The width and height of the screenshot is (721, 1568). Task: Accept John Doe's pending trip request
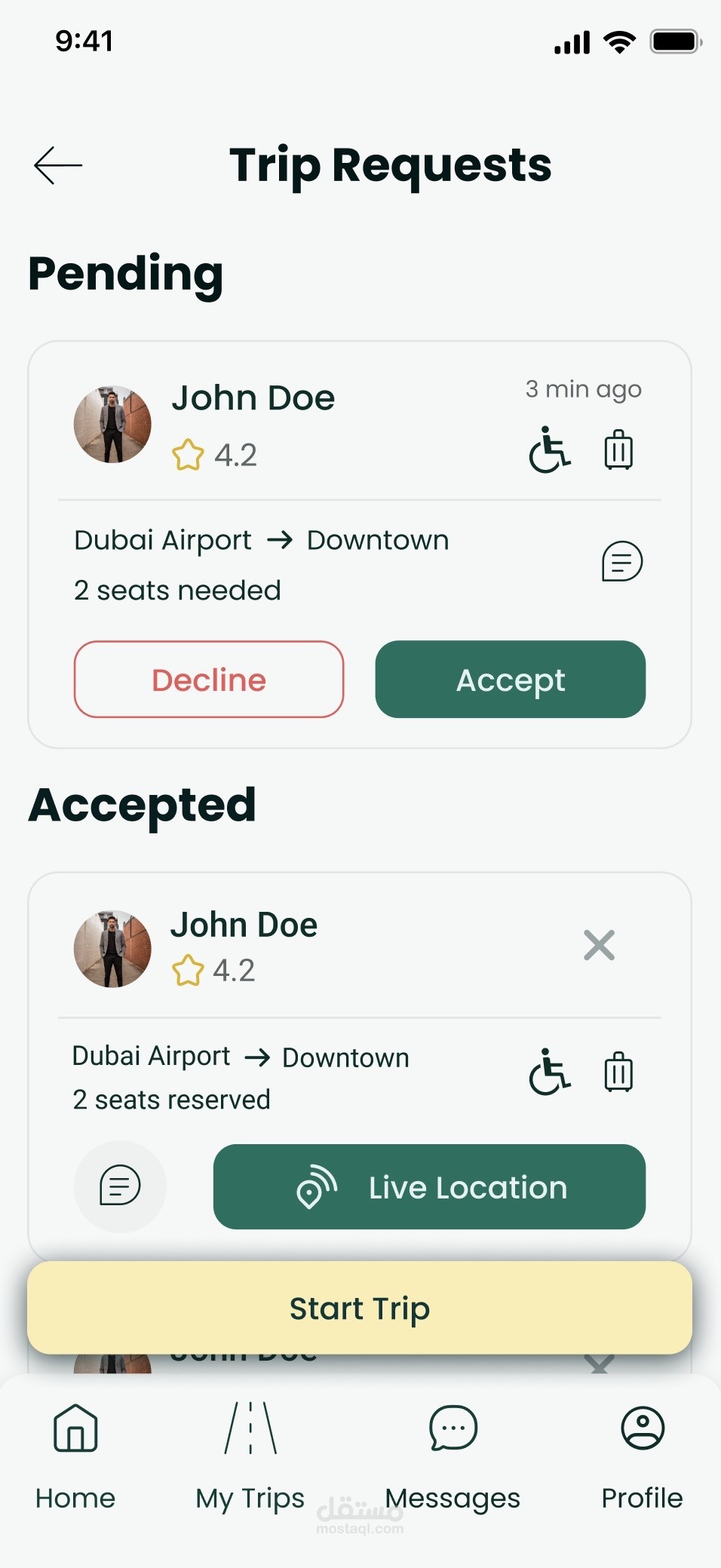coord(511,680)
